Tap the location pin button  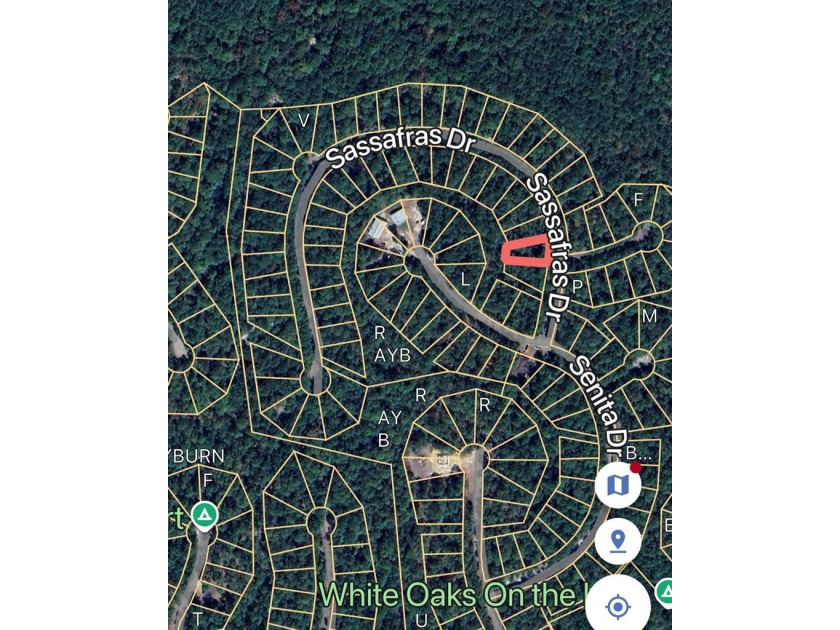(618, 543)
